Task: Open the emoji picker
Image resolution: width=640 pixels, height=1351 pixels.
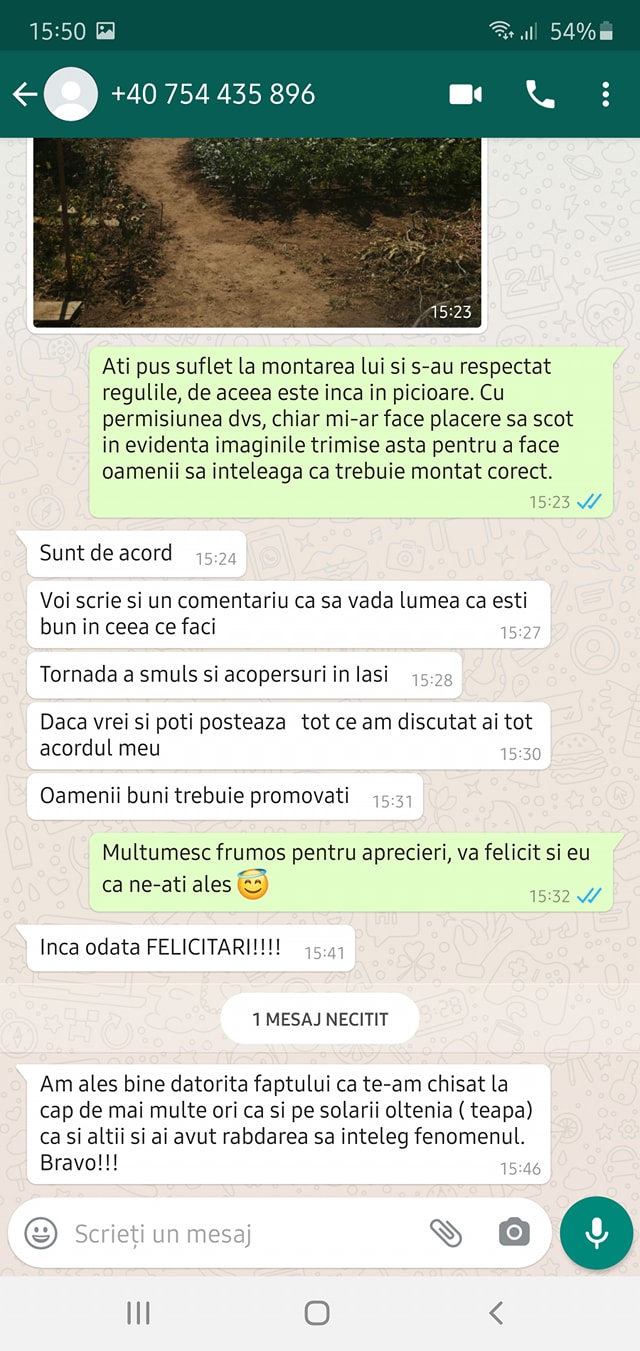Action: (x=41, y=1233)
